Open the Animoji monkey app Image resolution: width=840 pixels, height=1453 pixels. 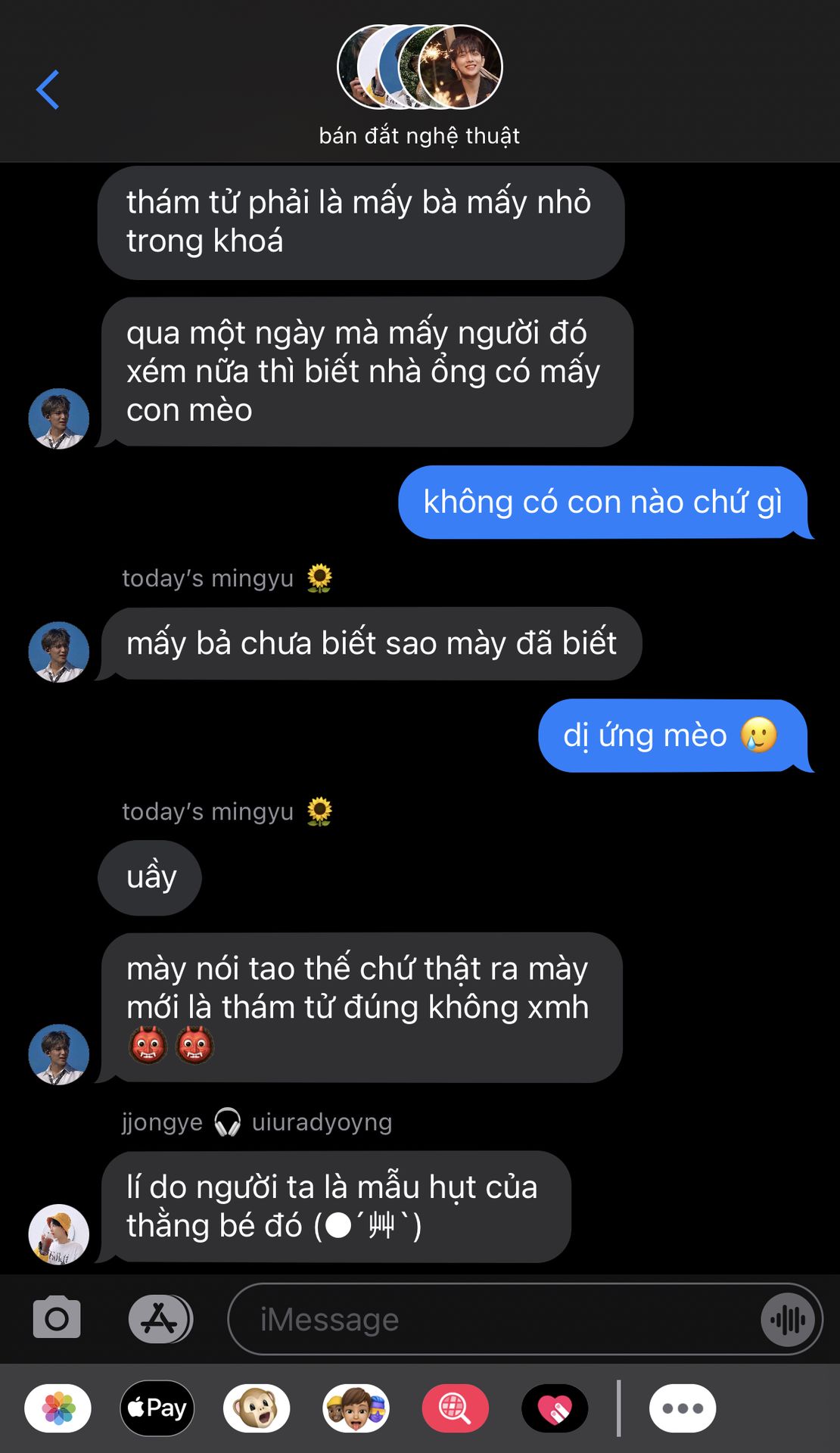[x=257, y=1408]
